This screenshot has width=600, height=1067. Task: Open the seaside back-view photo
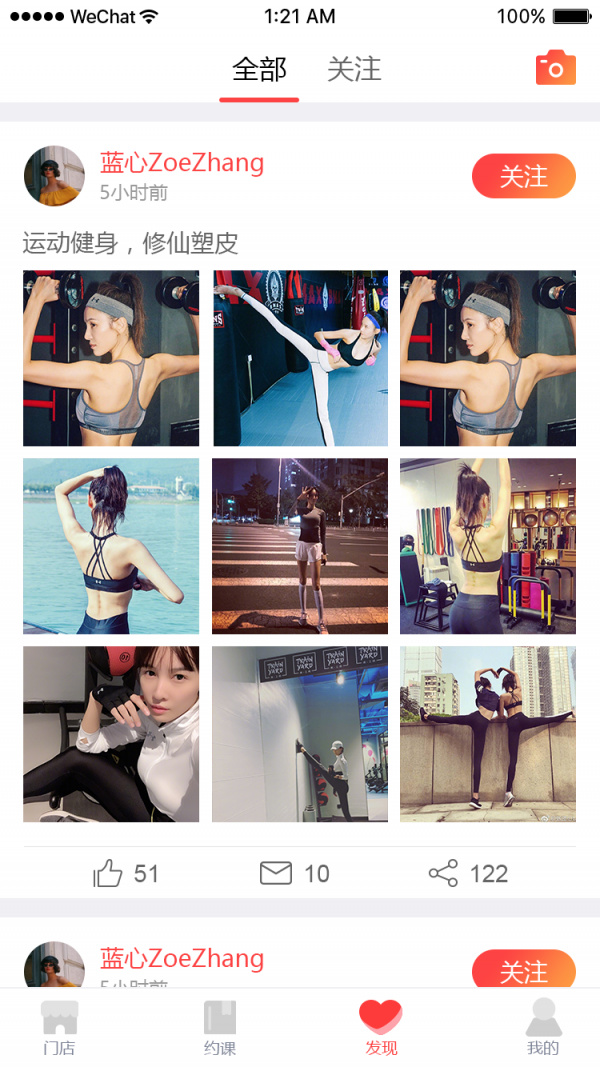click(111, 546)
